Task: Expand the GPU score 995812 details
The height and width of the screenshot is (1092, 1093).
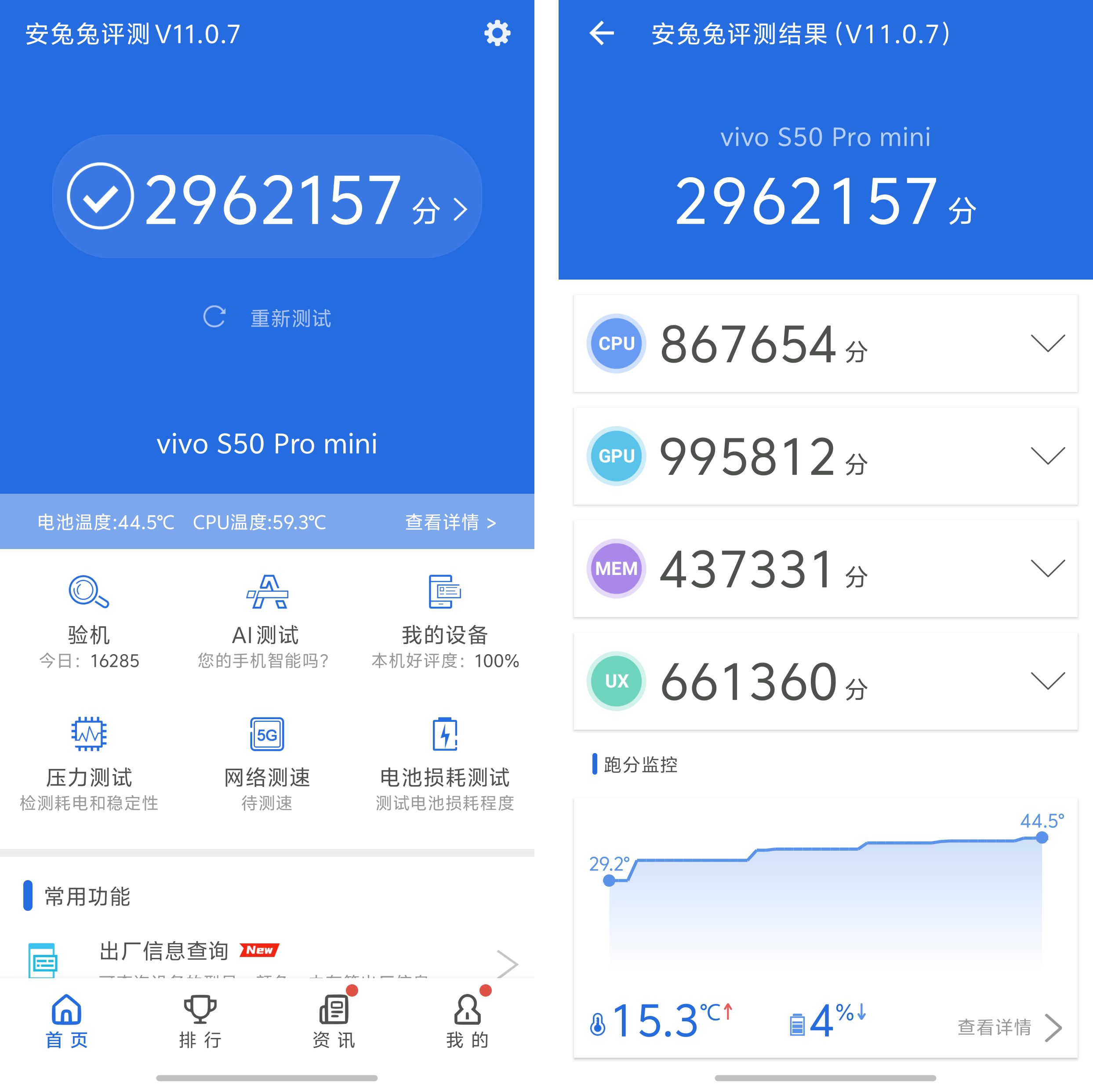Action: point(1047,456)
